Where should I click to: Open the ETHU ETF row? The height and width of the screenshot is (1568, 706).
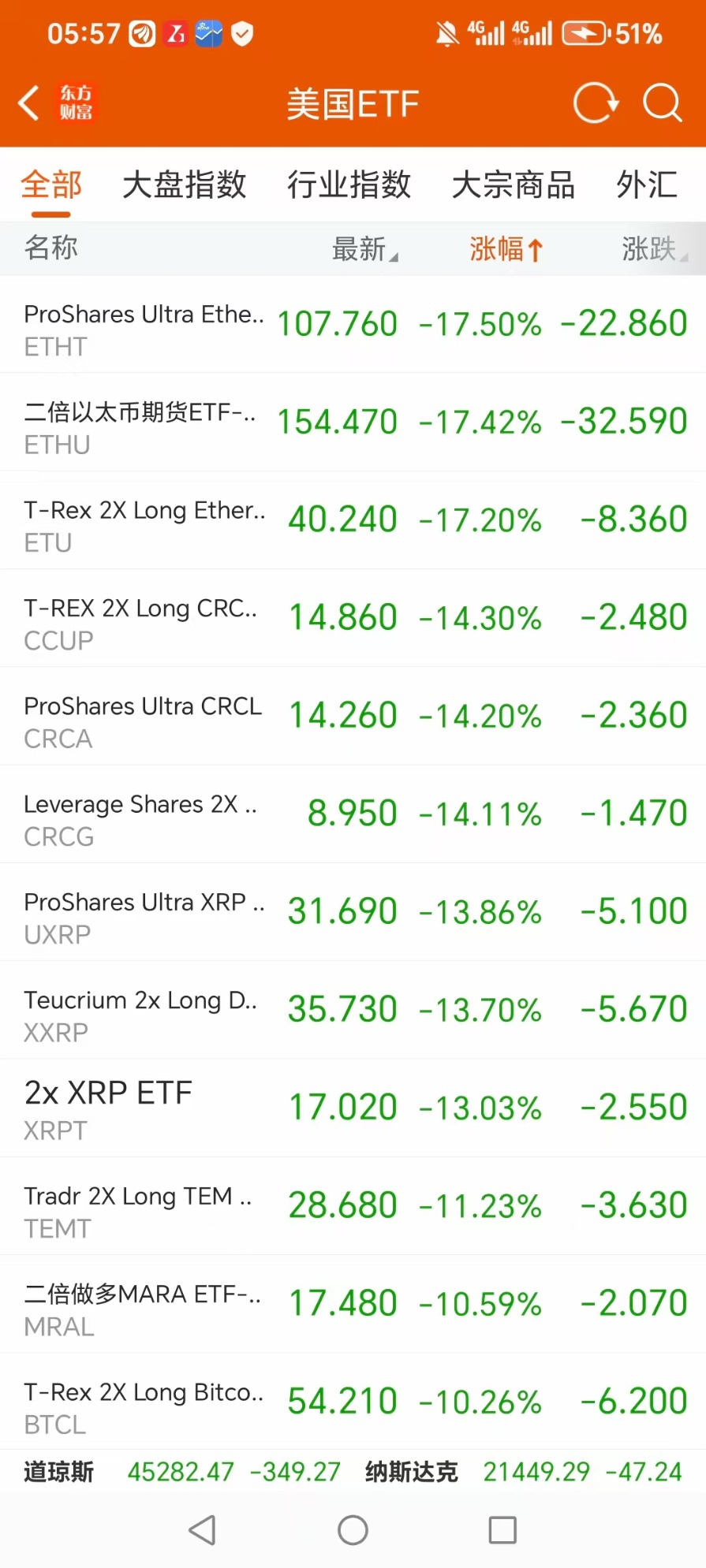pos(353,423)
